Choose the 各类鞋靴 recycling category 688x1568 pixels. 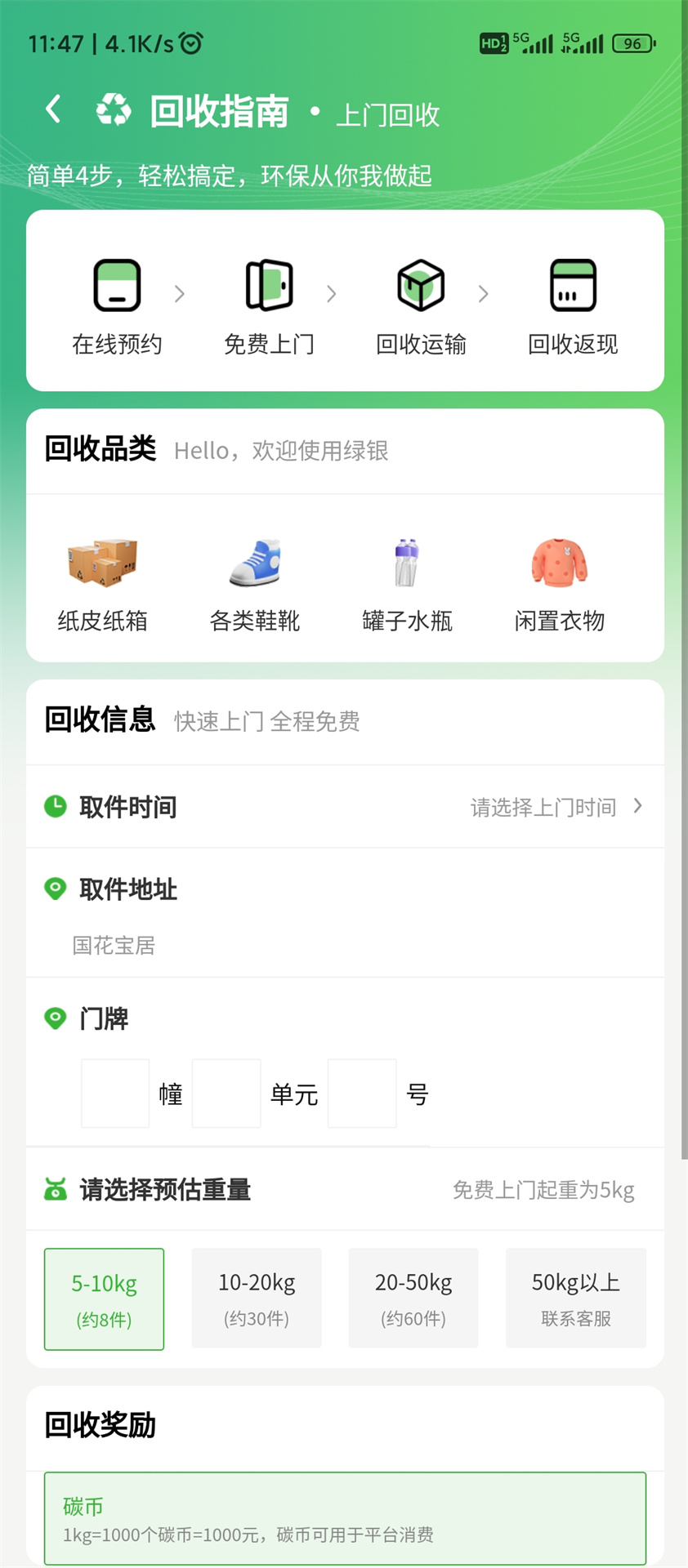(x=255, y=584)
